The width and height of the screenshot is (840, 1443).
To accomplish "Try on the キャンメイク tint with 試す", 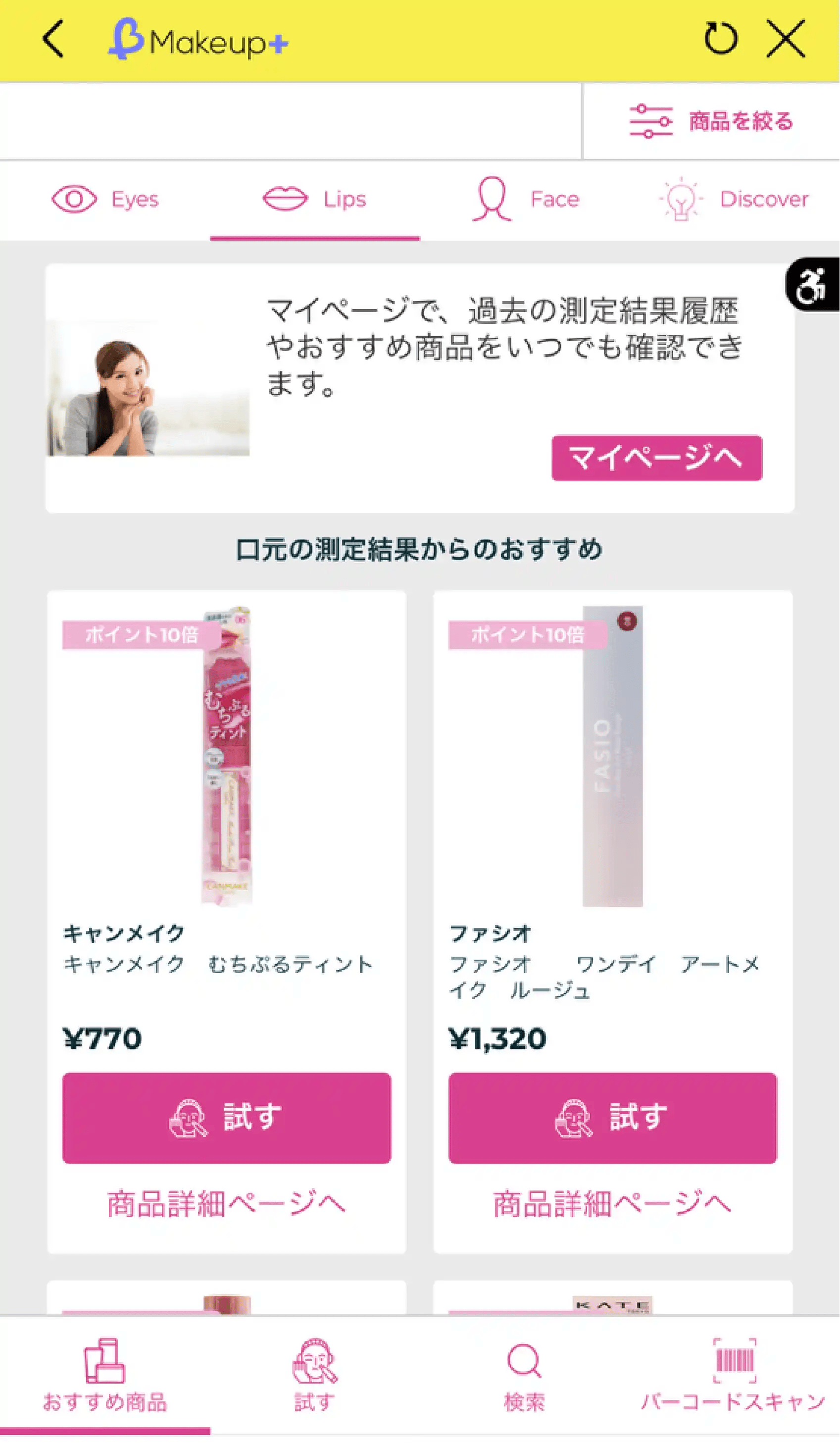I will click(227, 1118).
